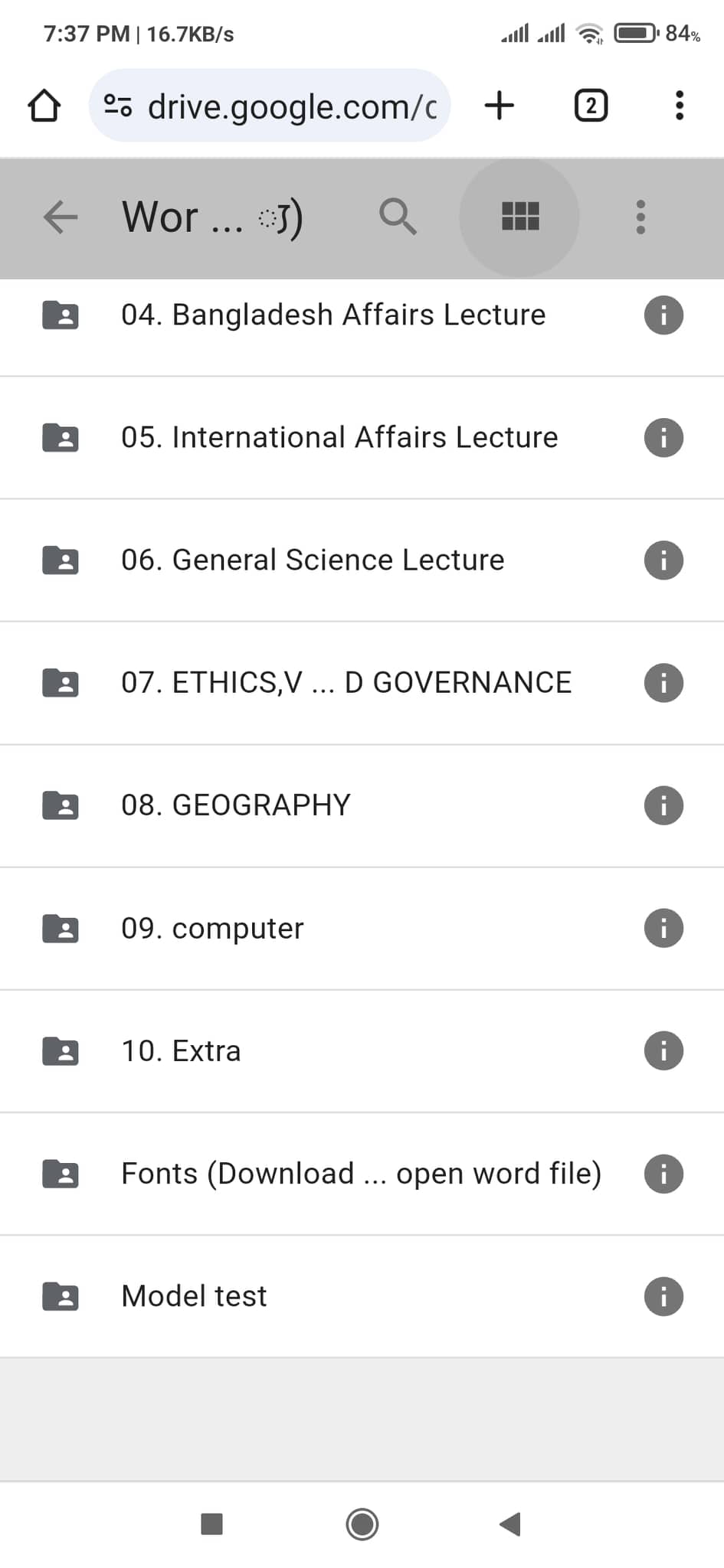Switch to grid view layout

tap(520, 217)
